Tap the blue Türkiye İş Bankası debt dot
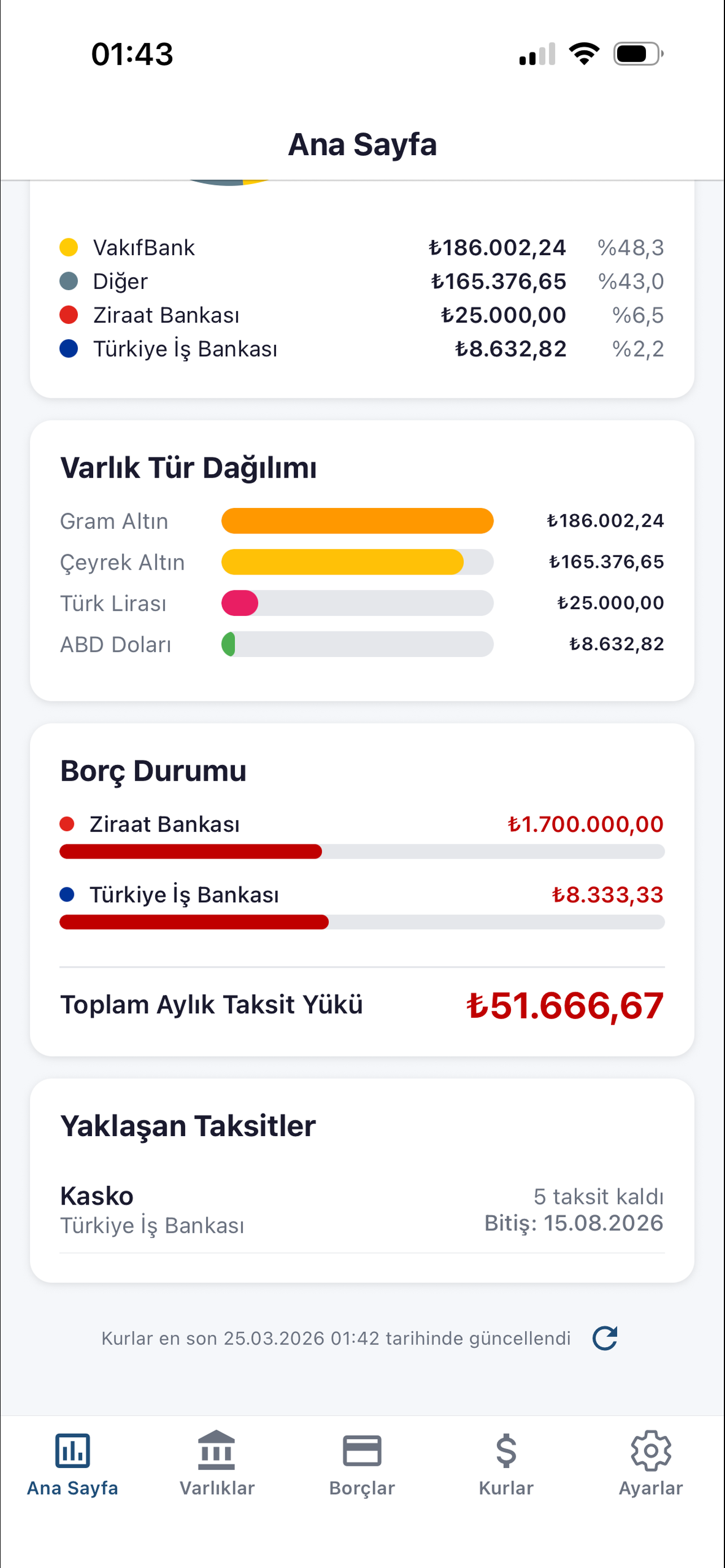Screen dimensions: 725x1568 (69, 894)
